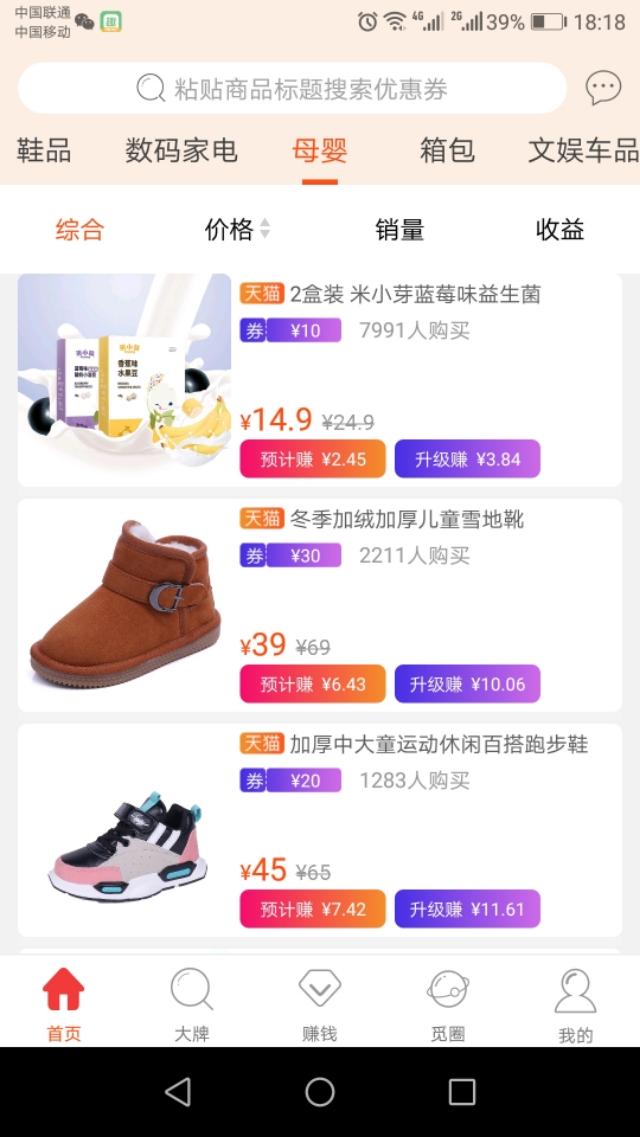Sort products by 价格

tap(236, 230)
